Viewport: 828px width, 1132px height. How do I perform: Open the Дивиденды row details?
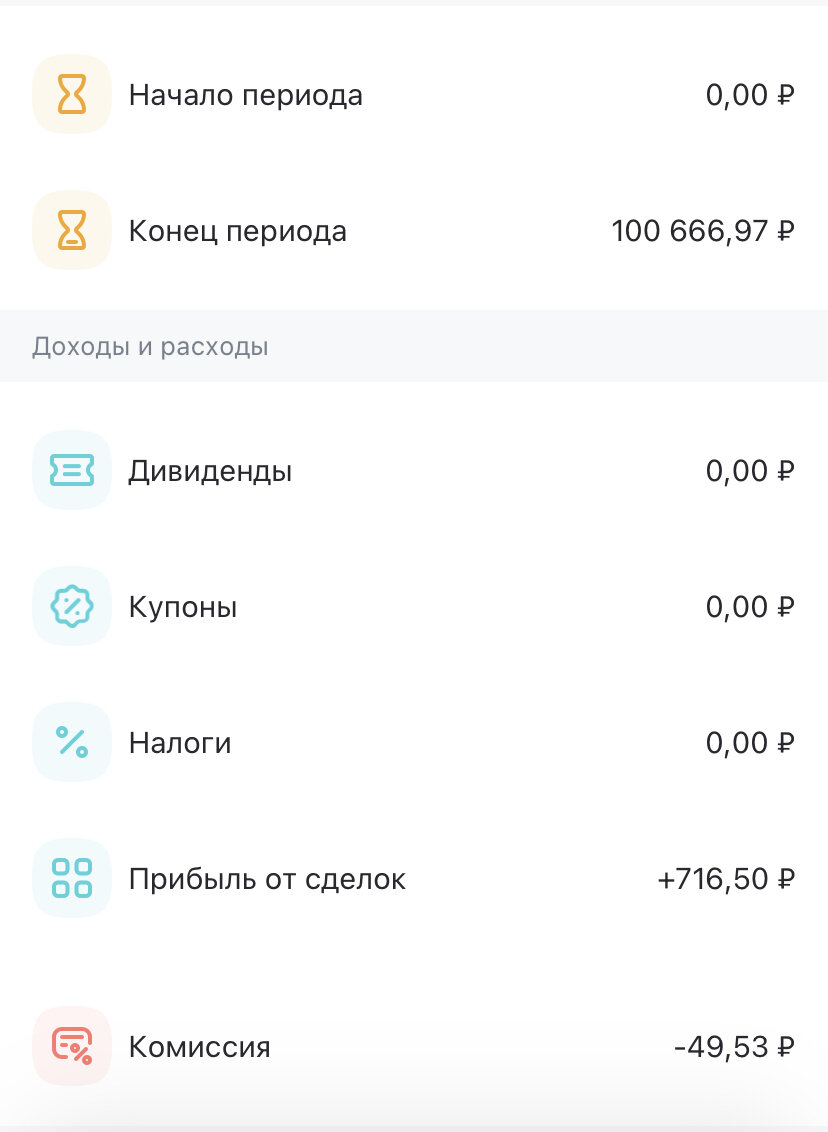[x=210, y=470]
